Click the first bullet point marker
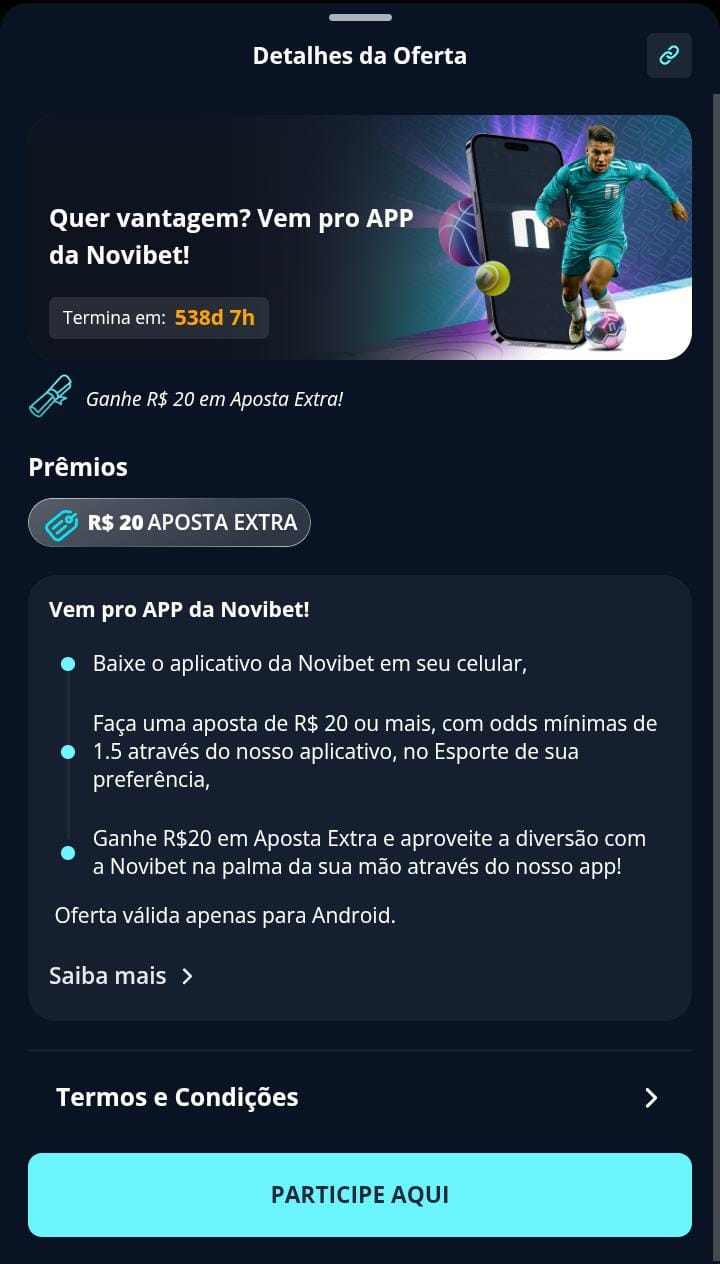Screen dimensions: 720x1264 [x=67, y=663]
